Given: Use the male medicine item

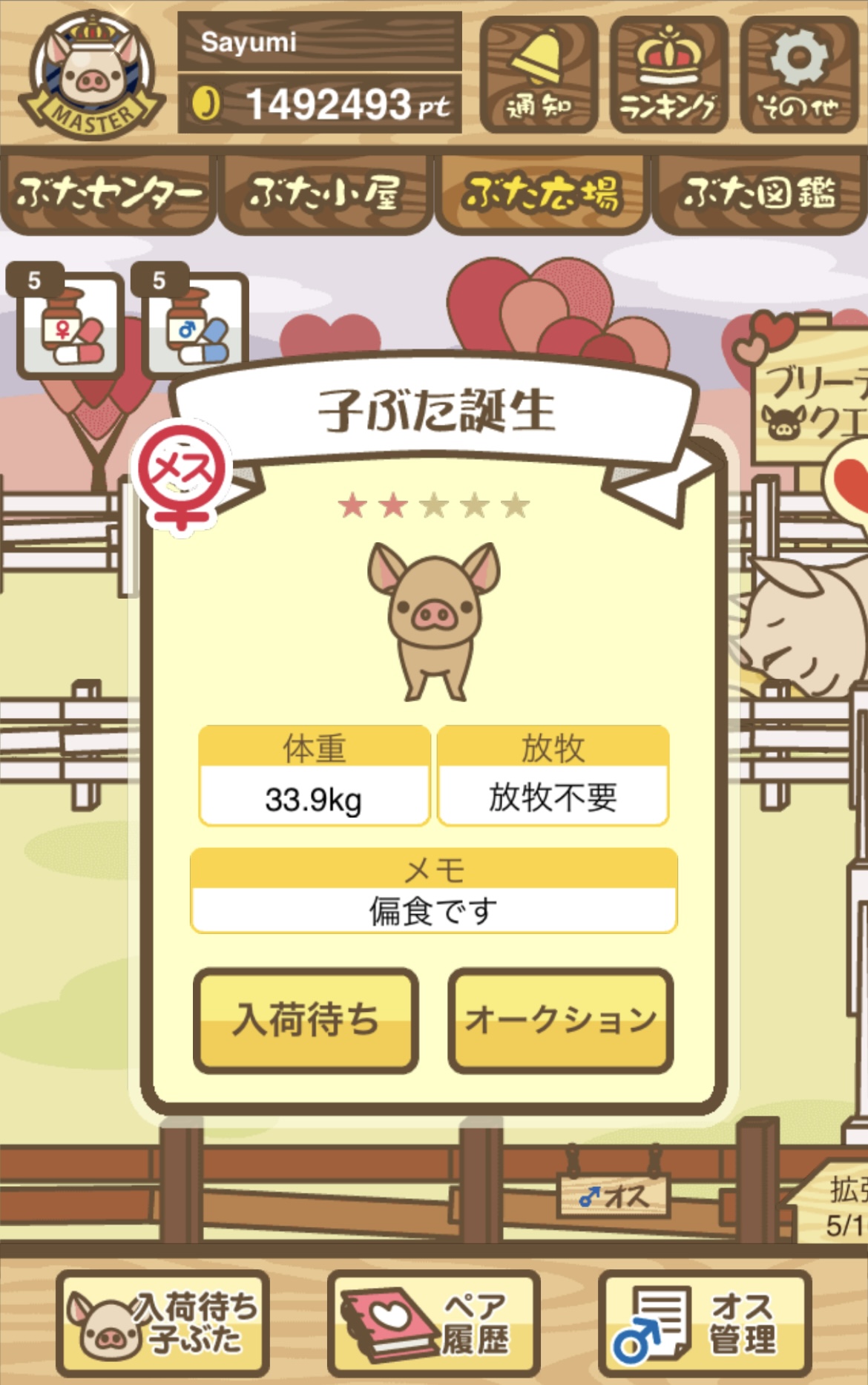Looking at the screenshot, I should [195, 324].
